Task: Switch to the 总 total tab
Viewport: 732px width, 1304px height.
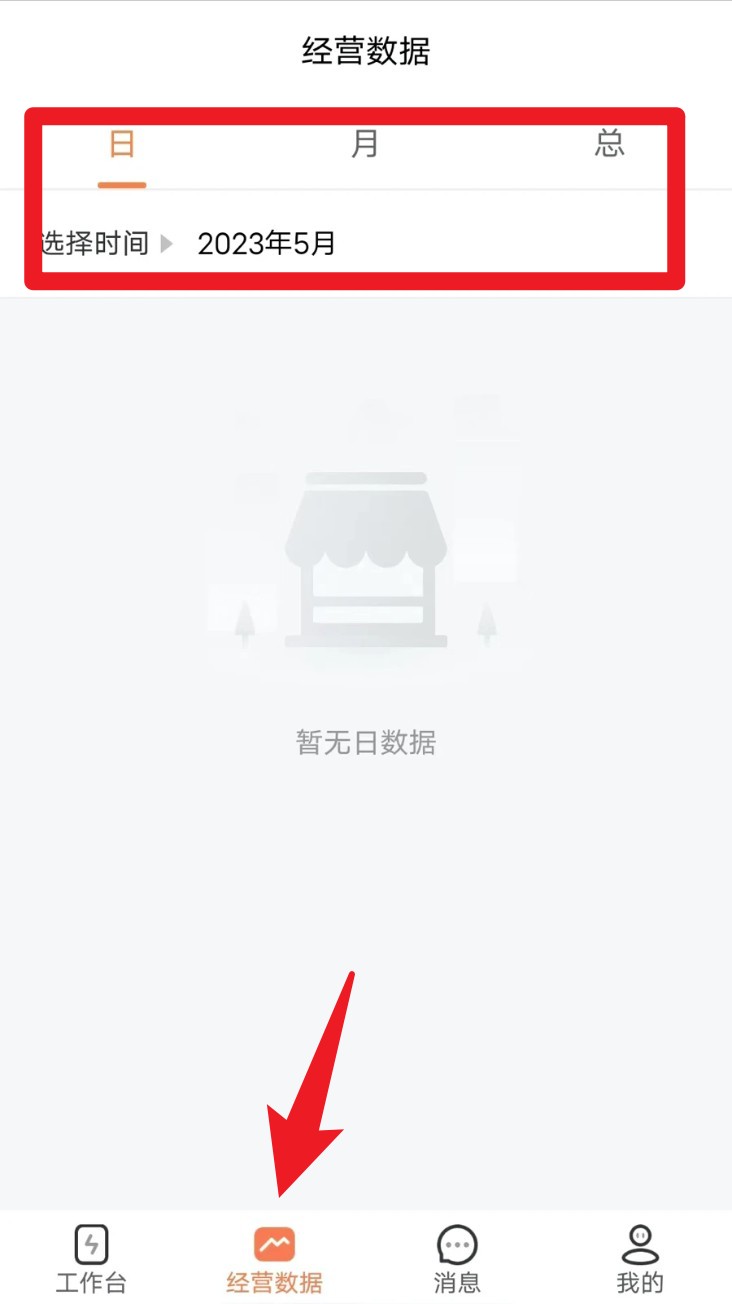Action: point(609,146)
